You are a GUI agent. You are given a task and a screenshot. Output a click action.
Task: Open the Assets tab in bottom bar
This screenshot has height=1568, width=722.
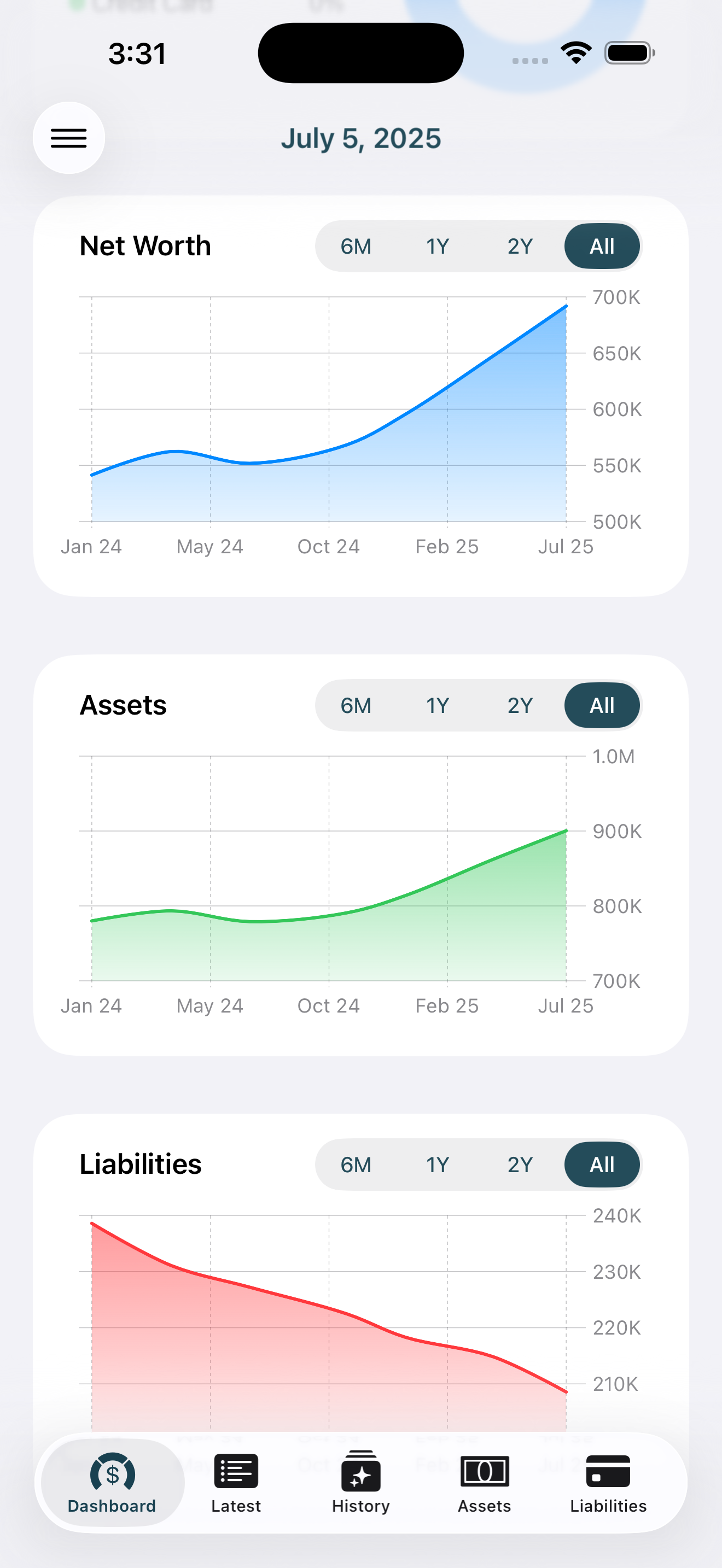pyautogui.click(x=485, y=1483)
